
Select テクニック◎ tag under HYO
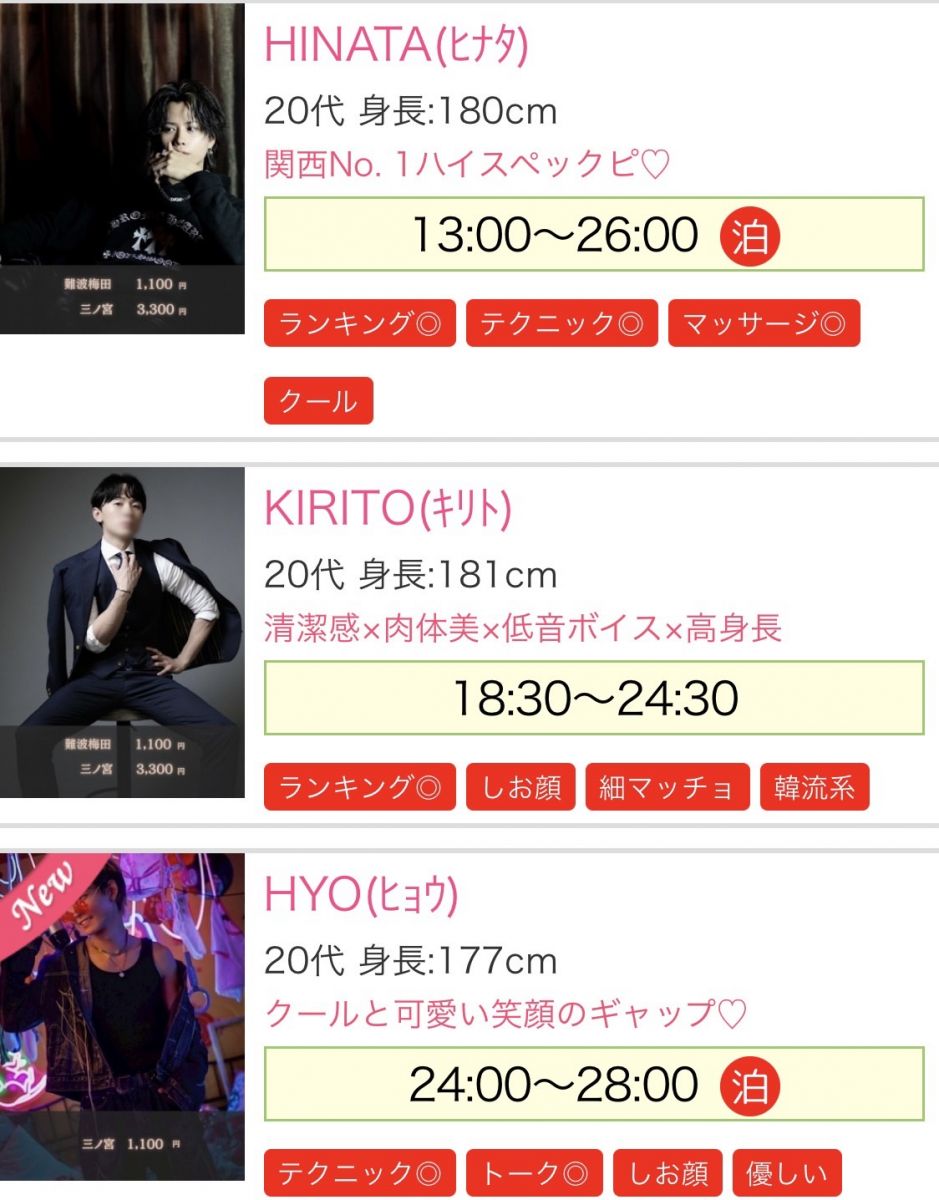point(360,1173)
